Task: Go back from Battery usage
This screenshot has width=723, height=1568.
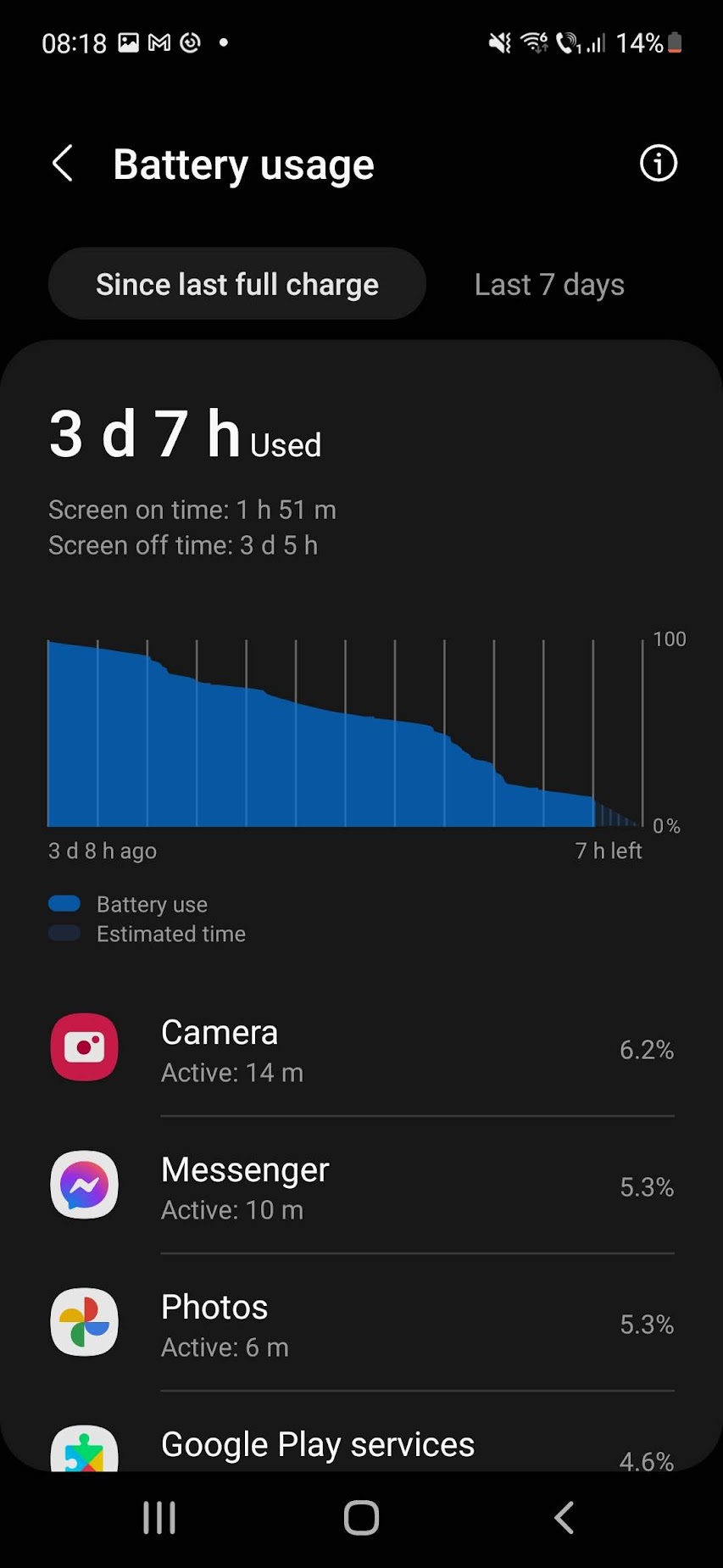Action: pyautogui.click(x=63, y=163)
